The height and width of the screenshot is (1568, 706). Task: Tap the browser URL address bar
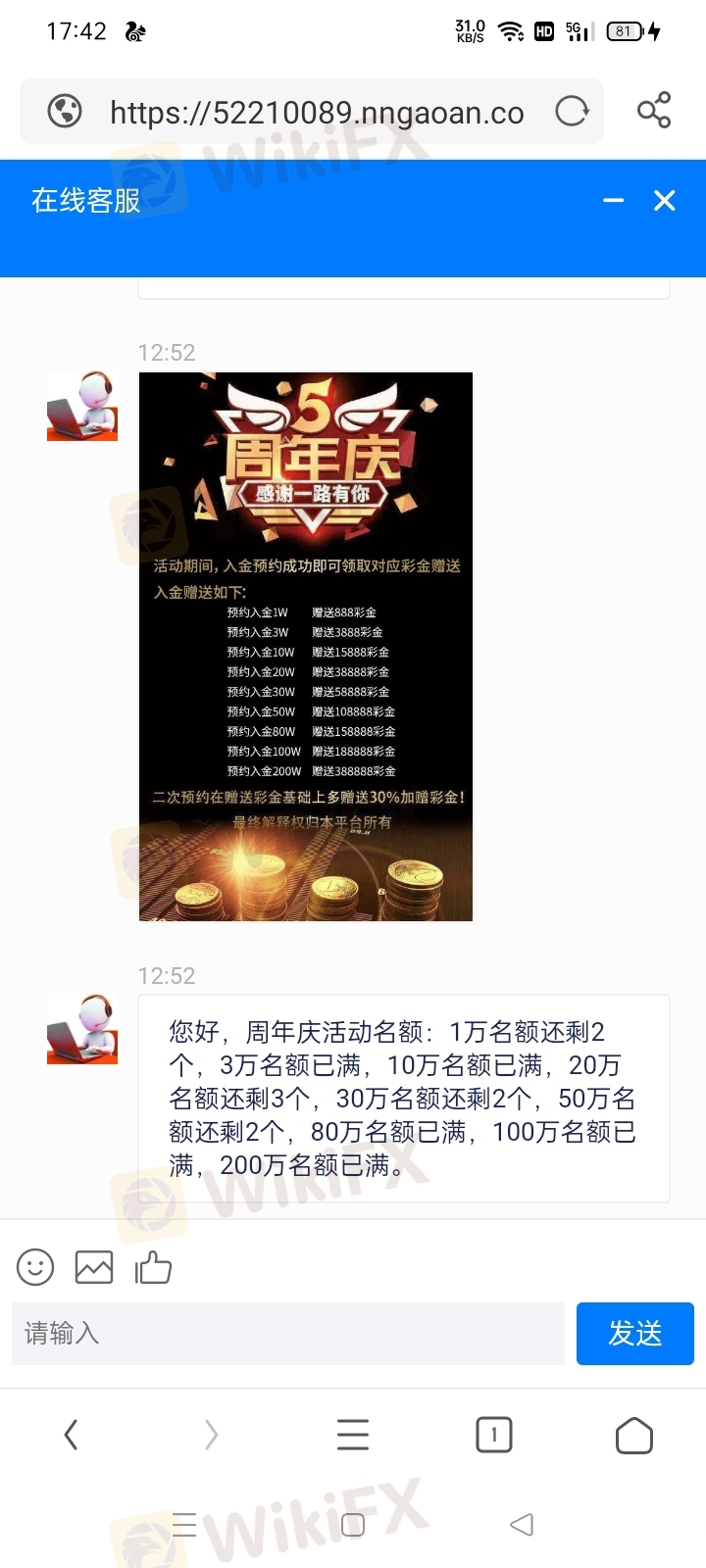point(316,113)
